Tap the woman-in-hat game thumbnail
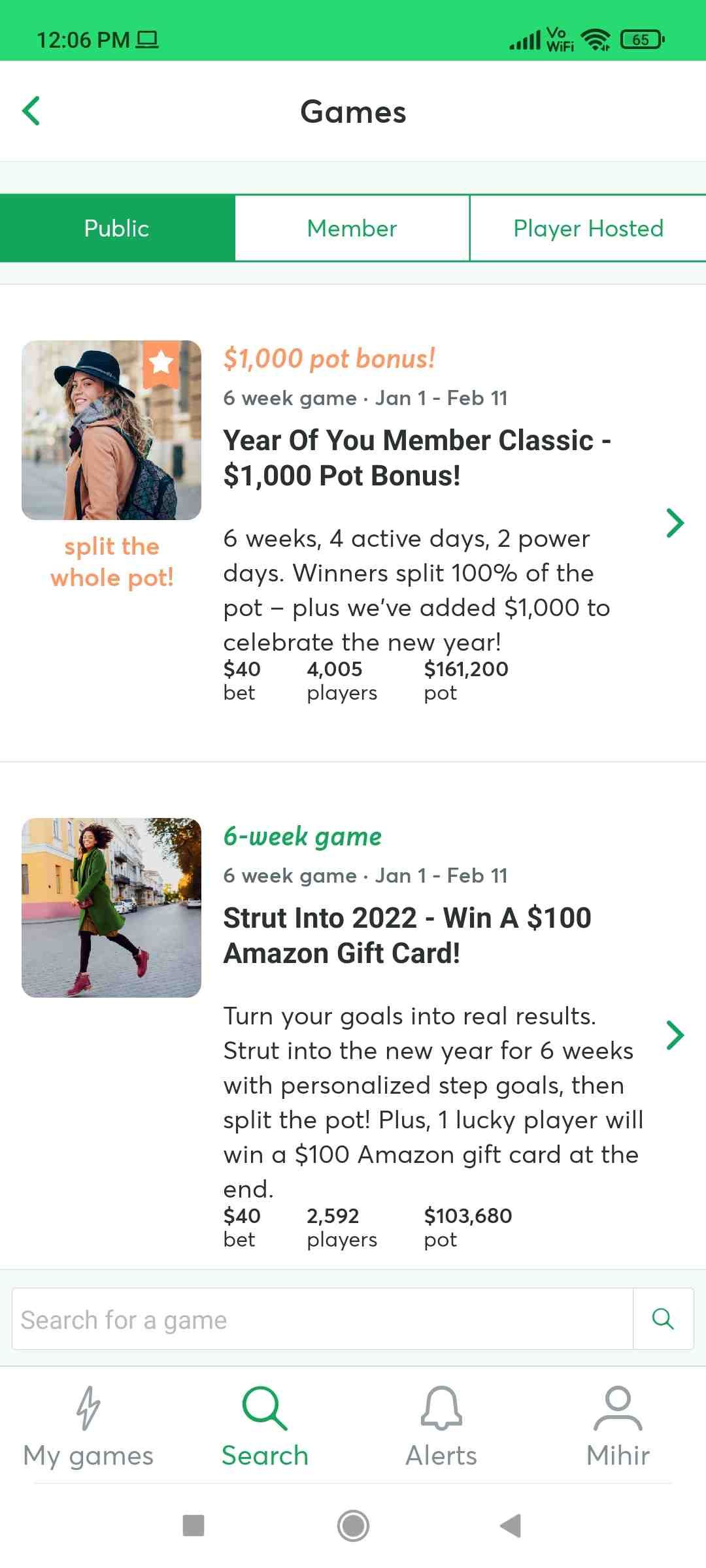Viewport: 706px width, 1568px height. (111, 428)
